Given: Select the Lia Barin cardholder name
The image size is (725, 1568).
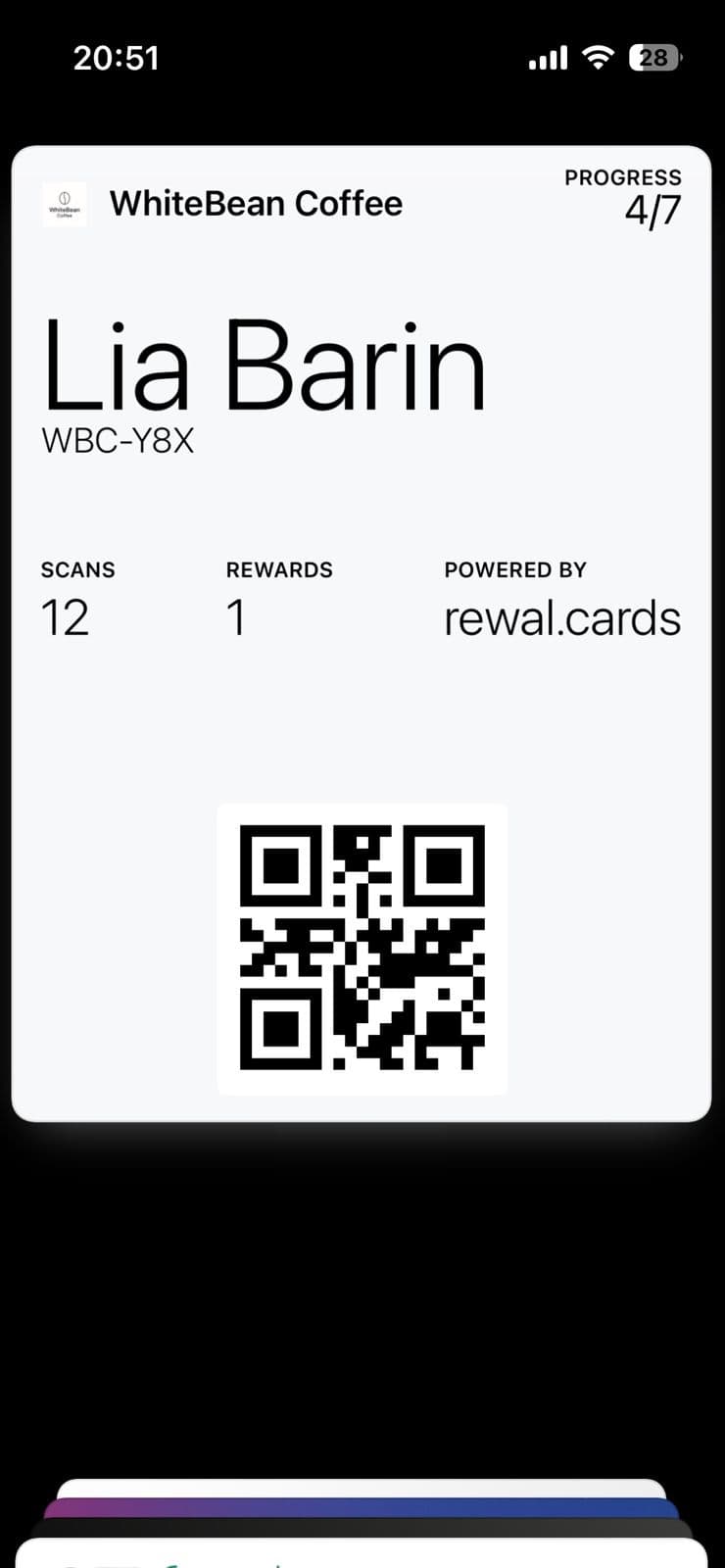Looking at the screenshot, I should (x=266, y=363).
